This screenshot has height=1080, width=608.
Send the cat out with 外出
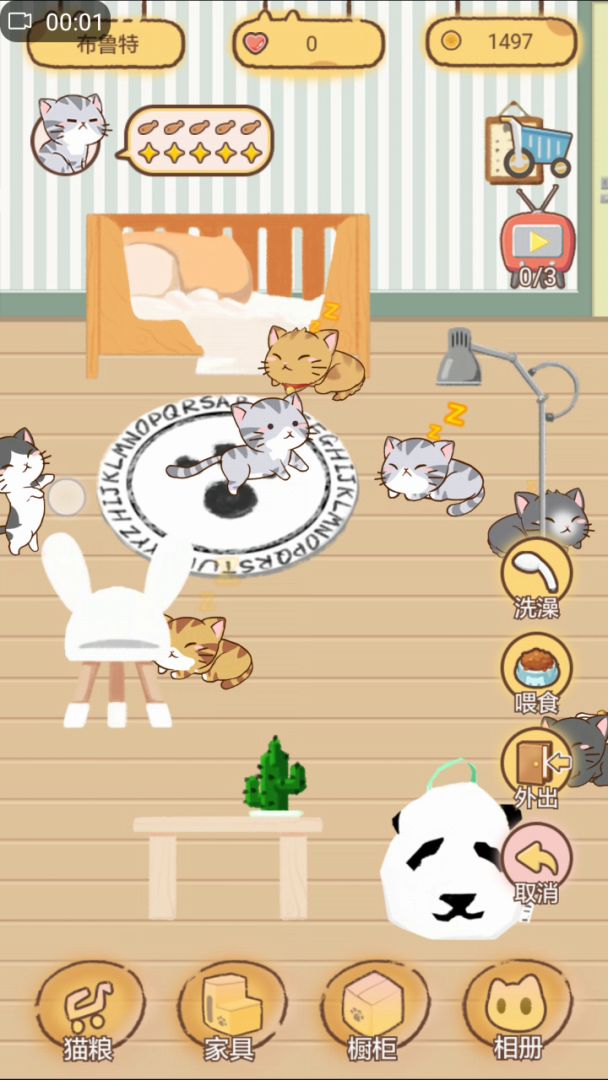coord(535,764)
